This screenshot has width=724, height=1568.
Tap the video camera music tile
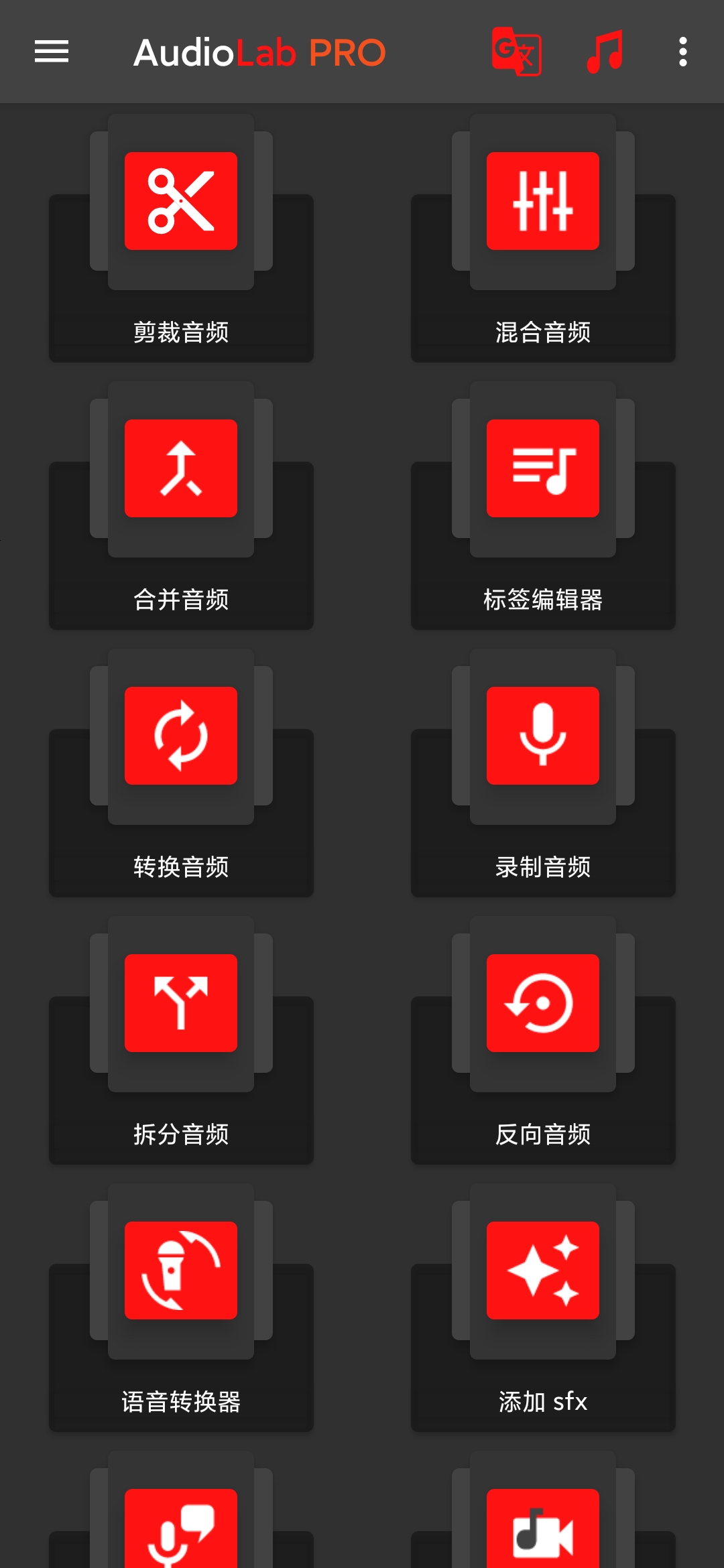(543, 1528)
